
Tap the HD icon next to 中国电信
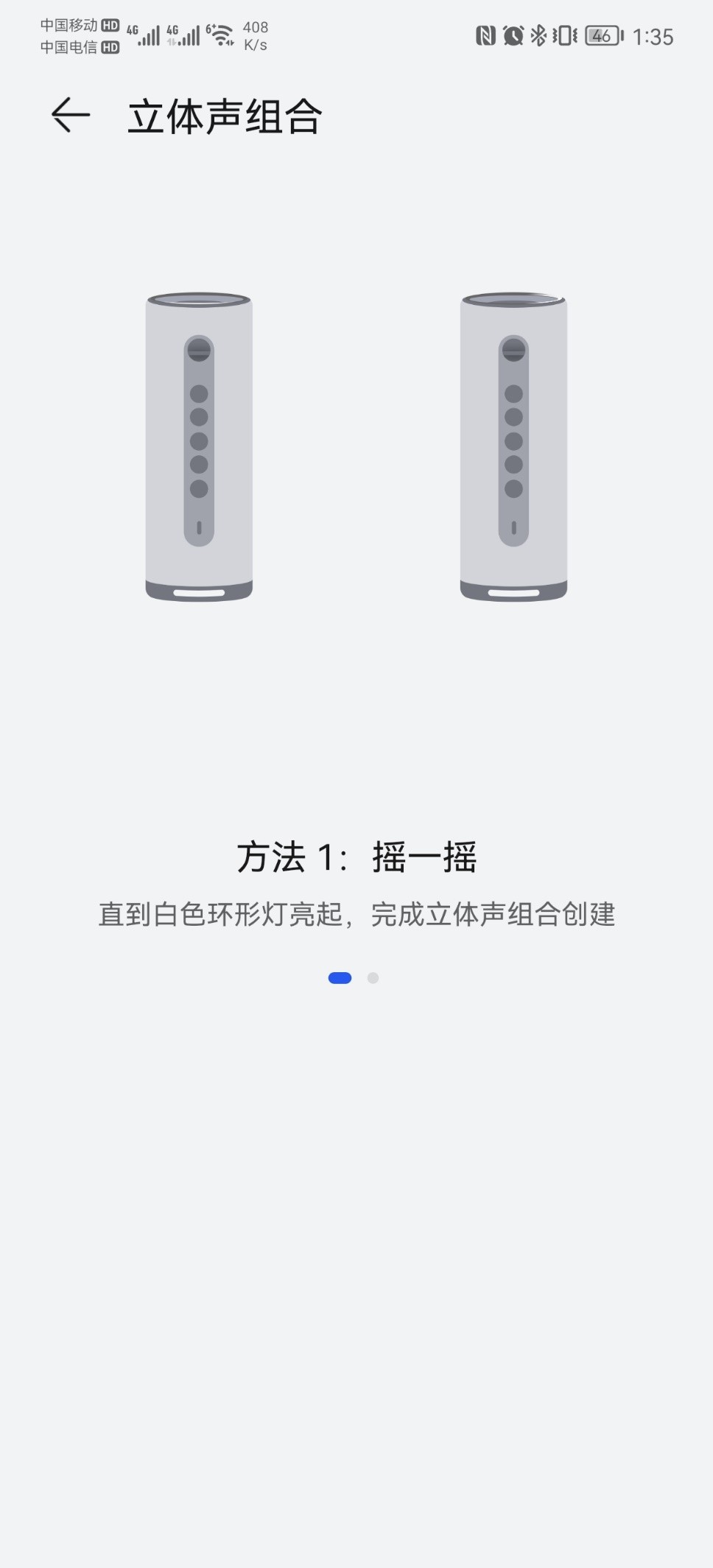click(110, 48)
